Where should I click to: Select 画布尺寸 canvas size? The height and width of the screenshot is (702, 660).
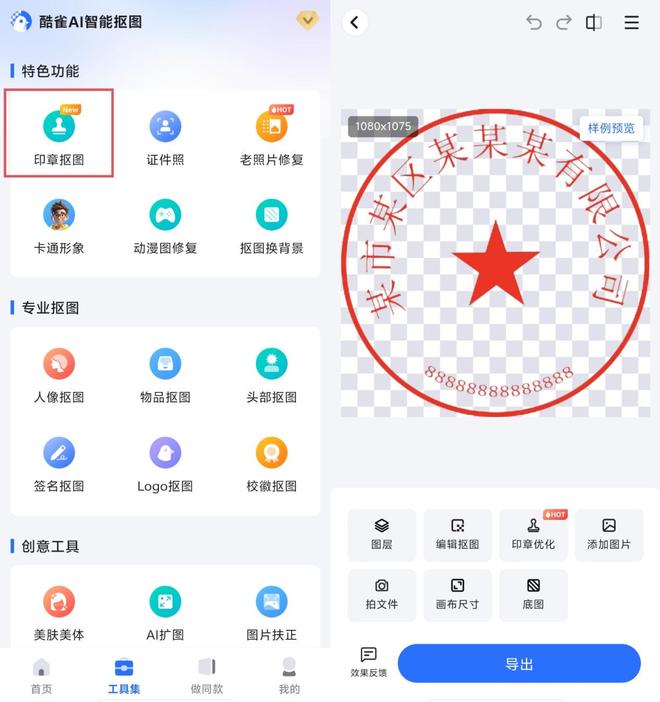(x=457, y=594)
